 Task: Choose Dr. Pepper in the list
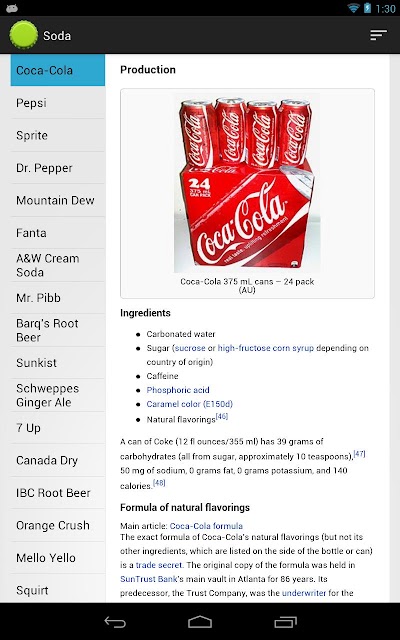coord(58,168)
